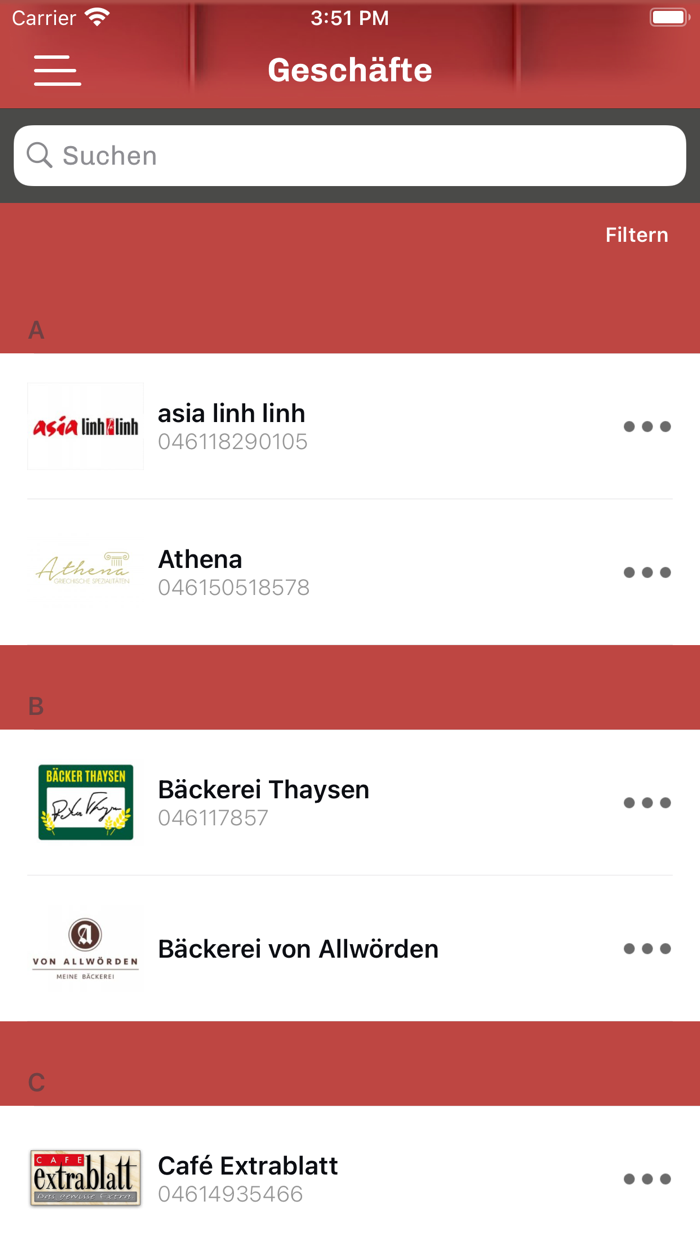The image size is (700, 1244).
Task: Tap the three dots beside Bäckerei Thaysen
Action: click(647, 803)
